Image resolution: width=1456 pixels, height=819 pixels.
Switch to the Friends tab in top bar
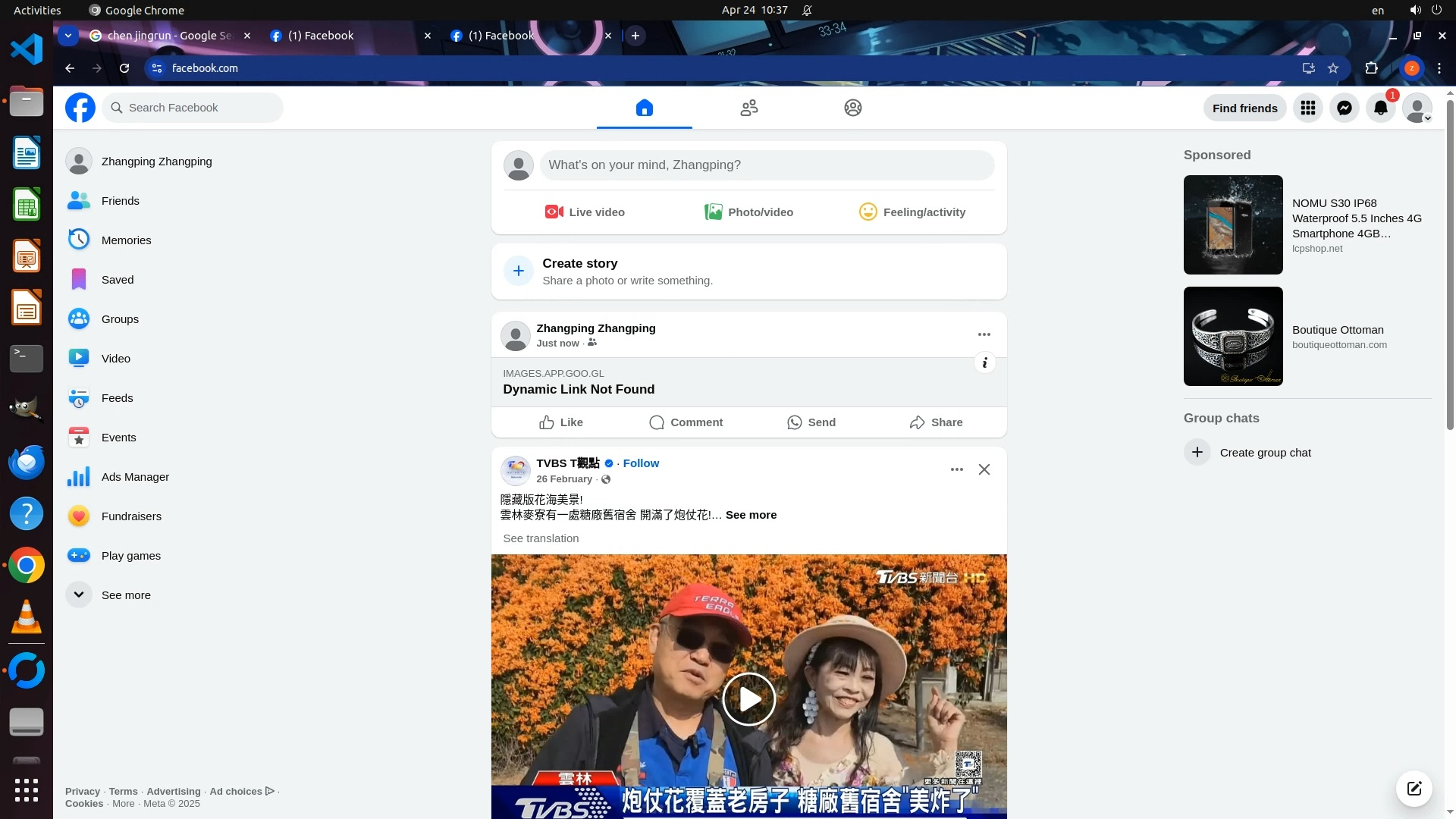pos(748,108)
